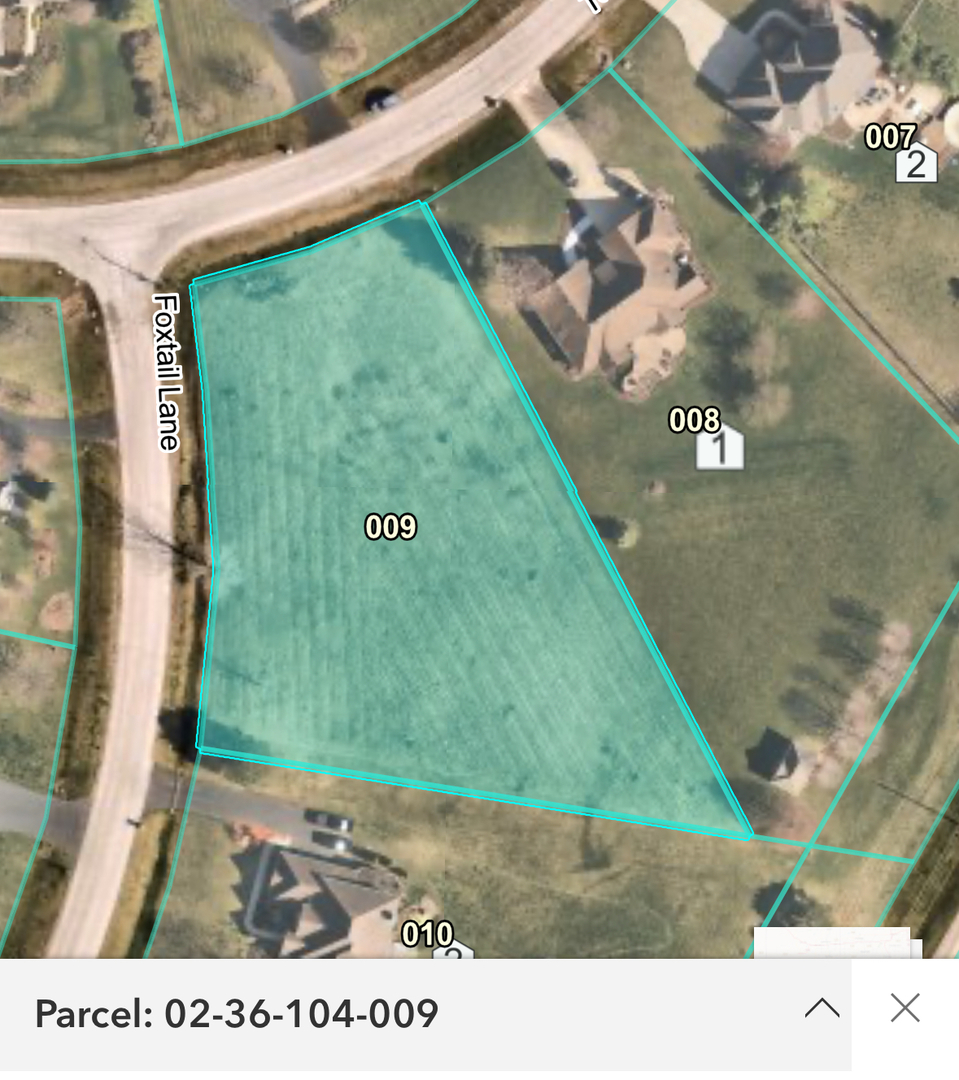This screenshot has width=959, height=1080.
Task: Click the parcel label 010
Action: point(429,936)
